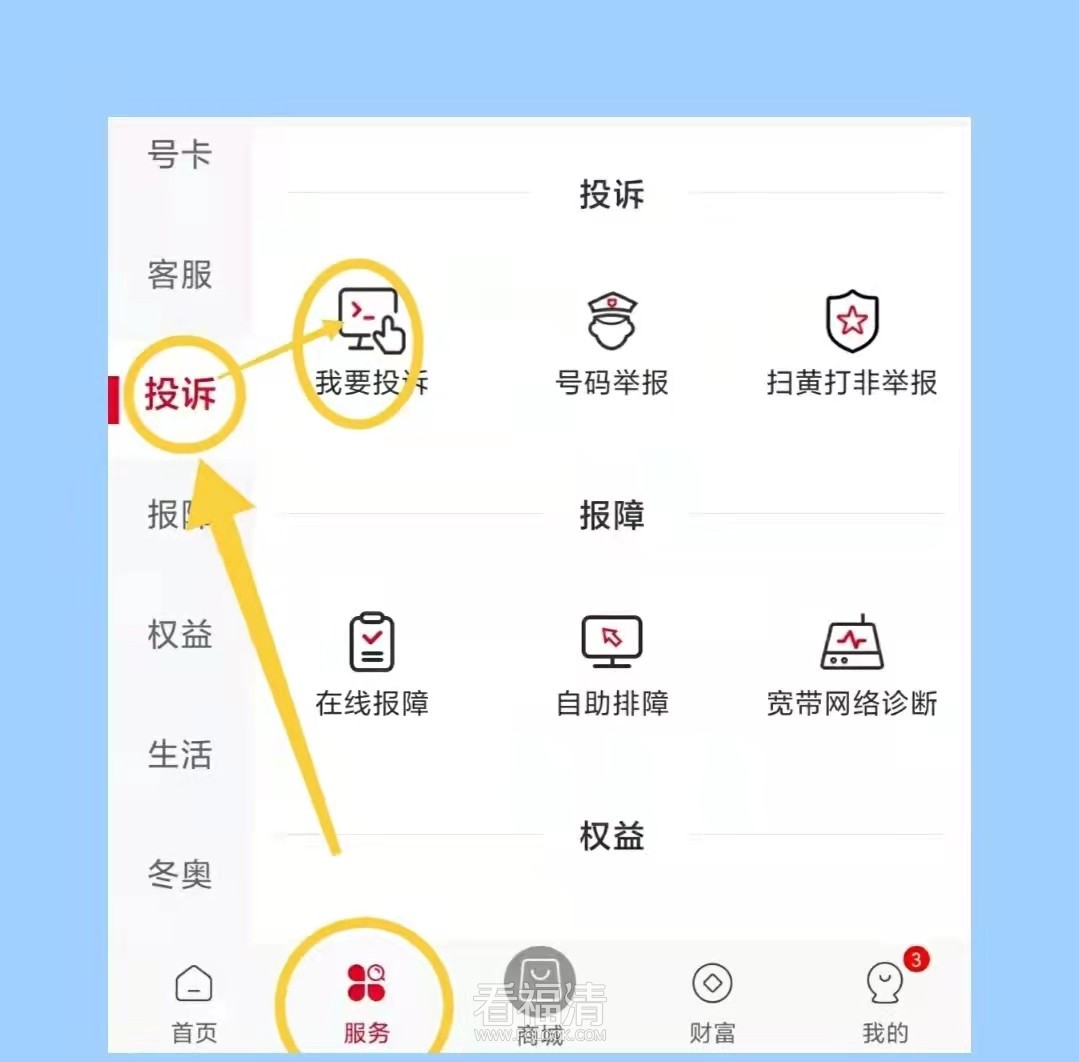
Task: Jump to the 报障 sidebar category
Action: pos(180,515)
